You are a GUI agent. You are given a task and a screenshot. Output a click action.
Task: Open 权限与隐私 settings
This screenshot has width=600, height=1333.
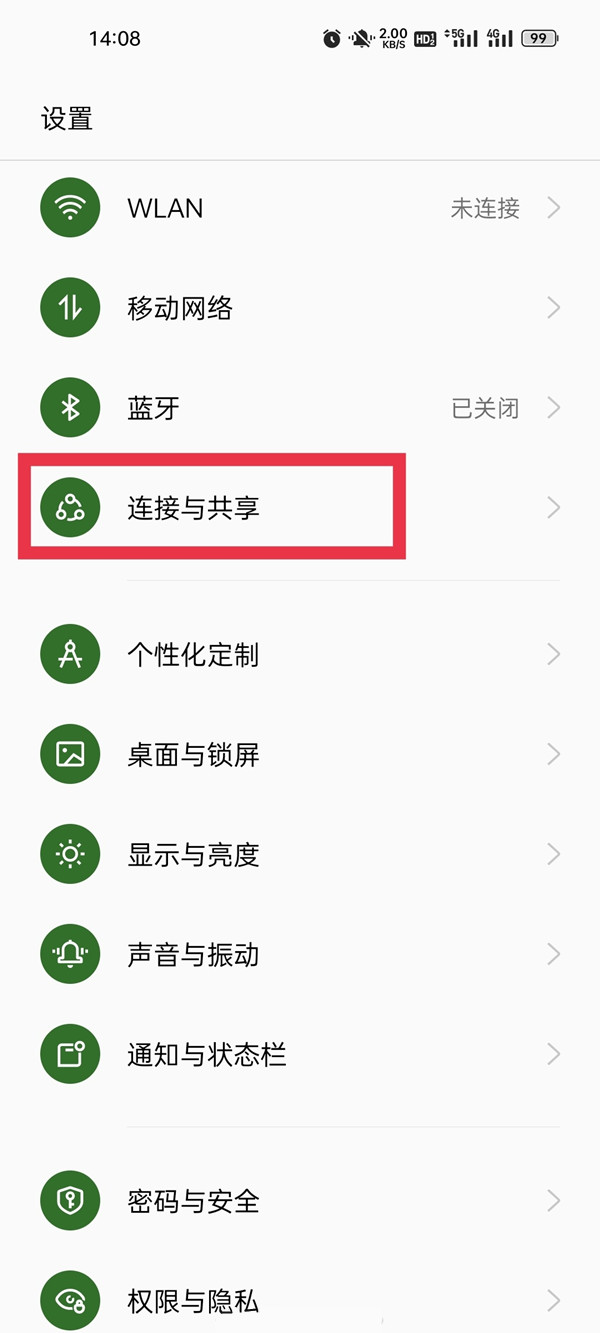300,1300
